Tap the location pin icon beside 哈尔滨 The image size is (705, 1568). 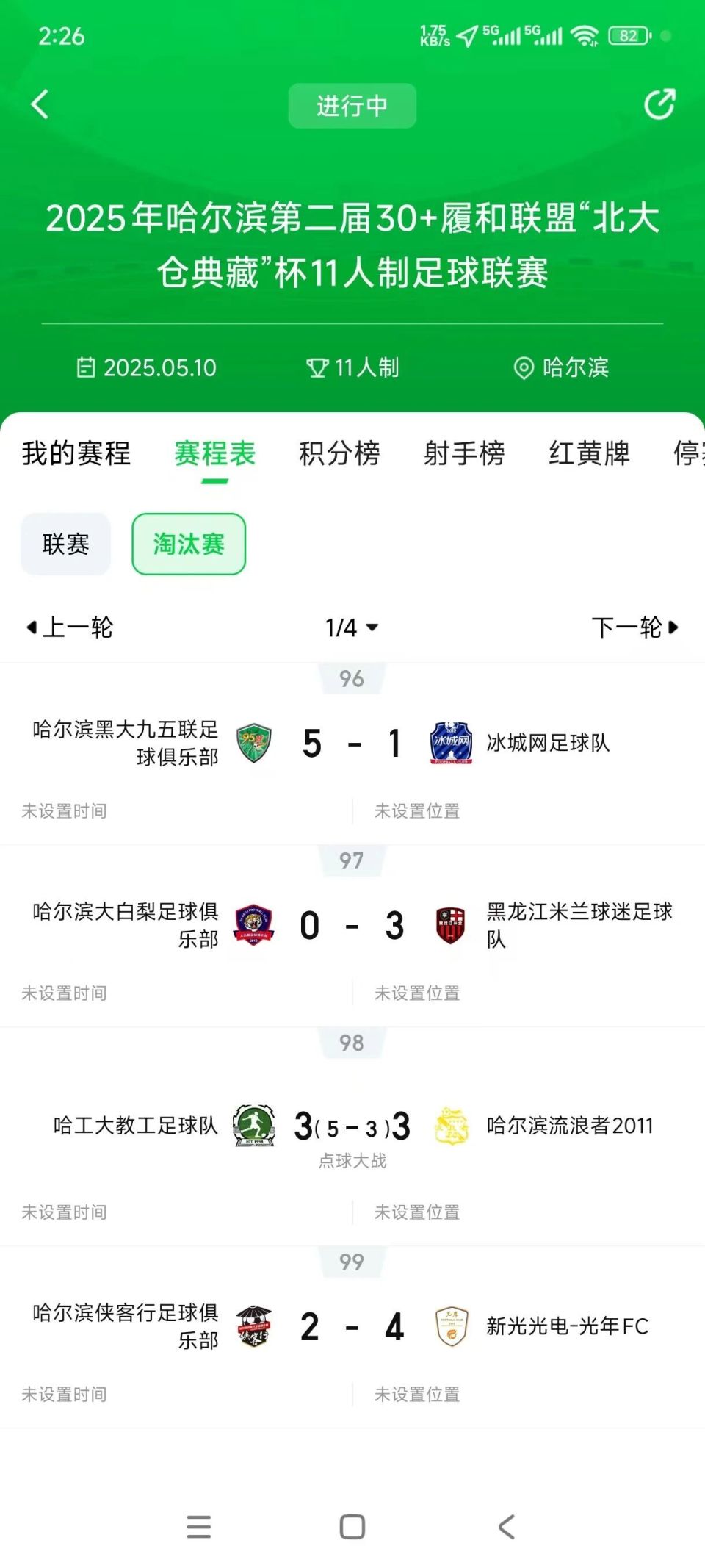point(523,367)
